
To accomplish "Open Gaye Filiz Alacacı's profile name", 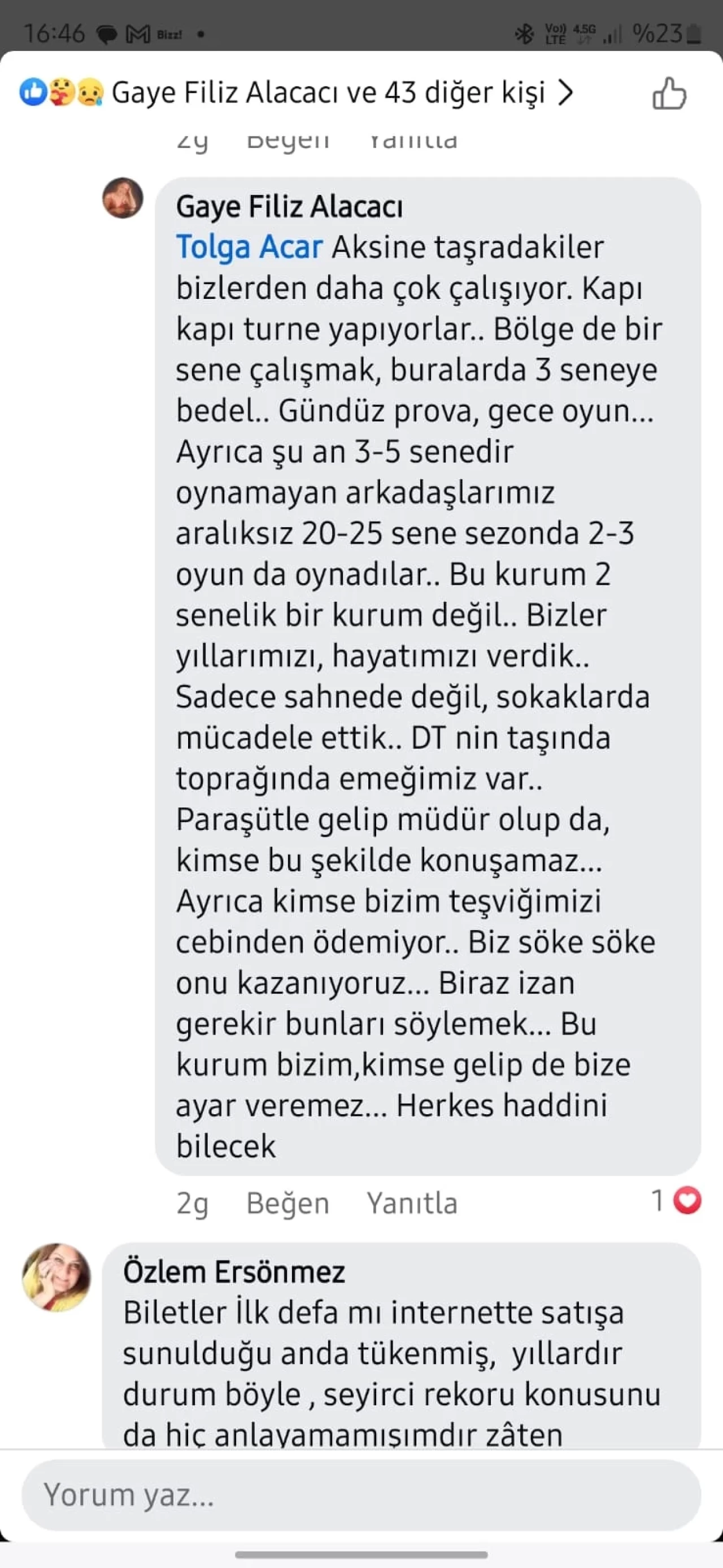I will tap(289, 207).
